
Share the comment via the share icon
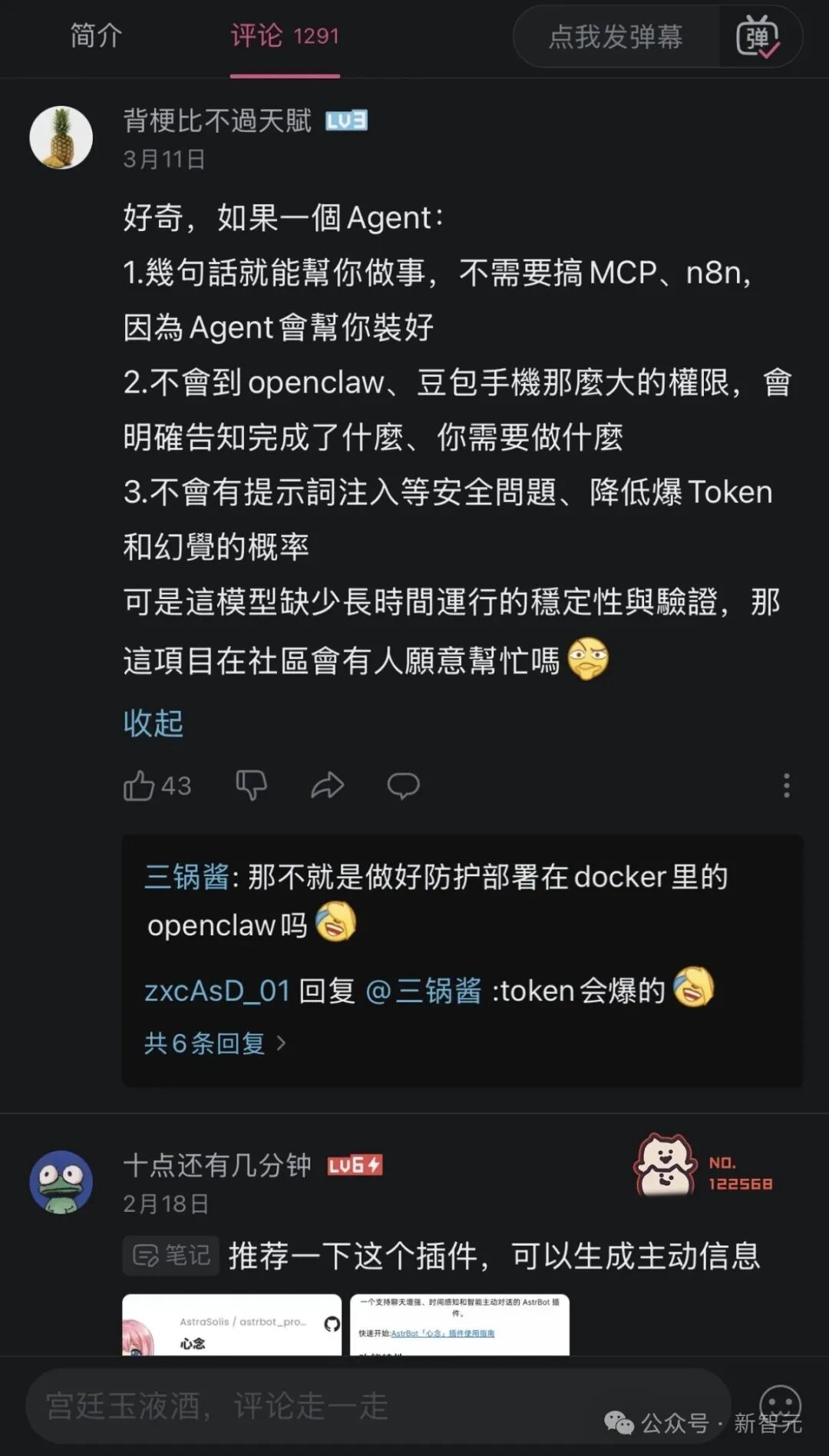tap(327, 785)
